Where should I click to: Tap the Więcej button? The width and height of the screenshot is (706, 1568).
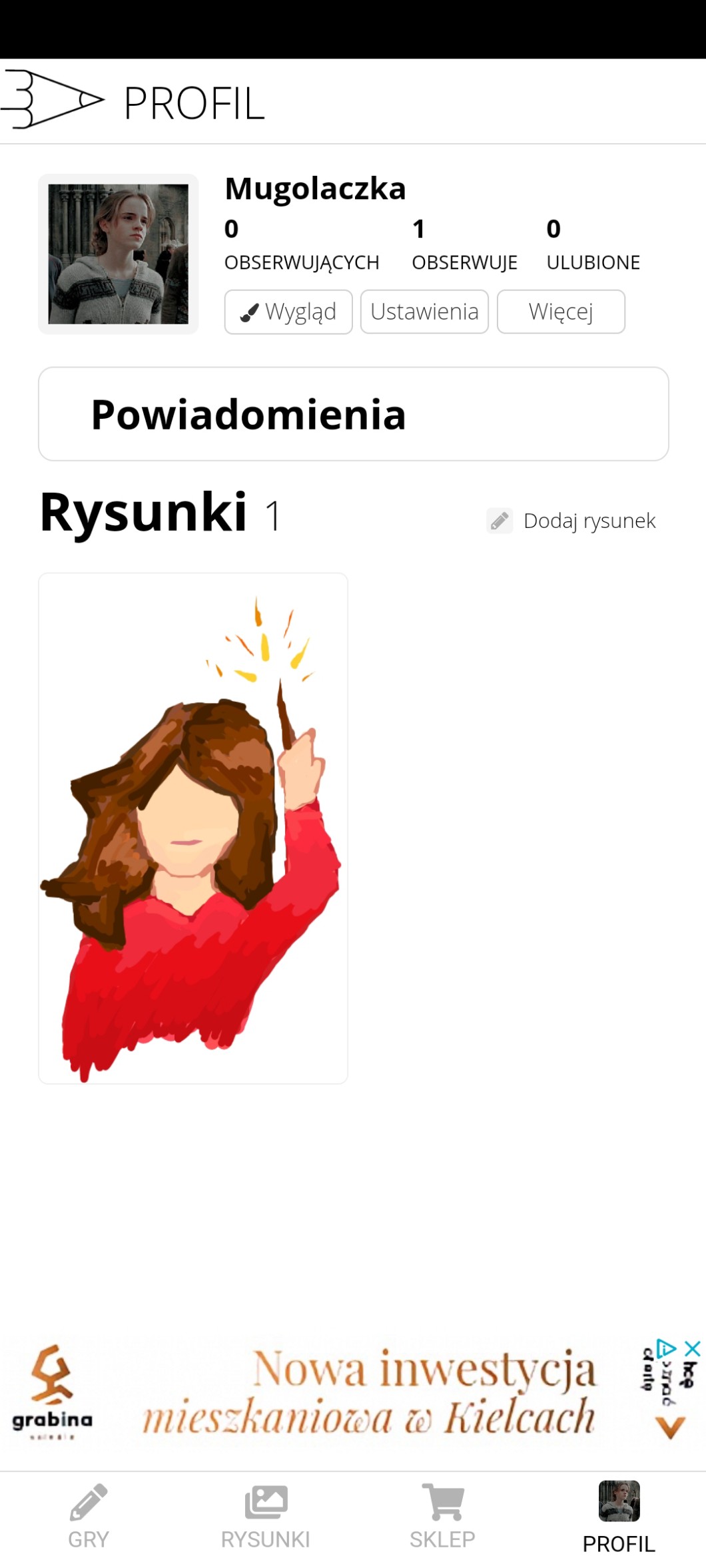[x=561, y=312]
